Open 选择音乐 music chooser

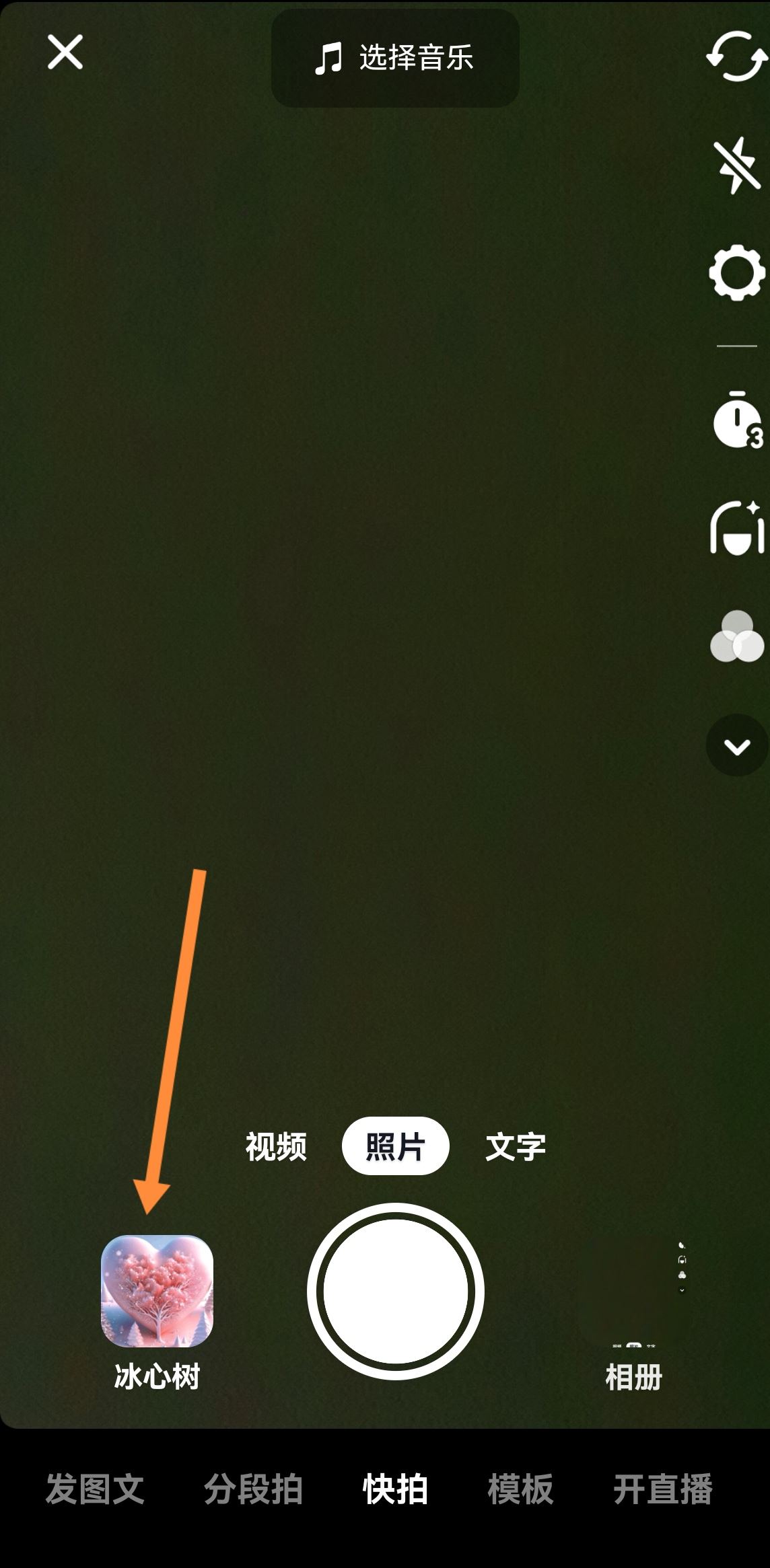click(394, 59)
